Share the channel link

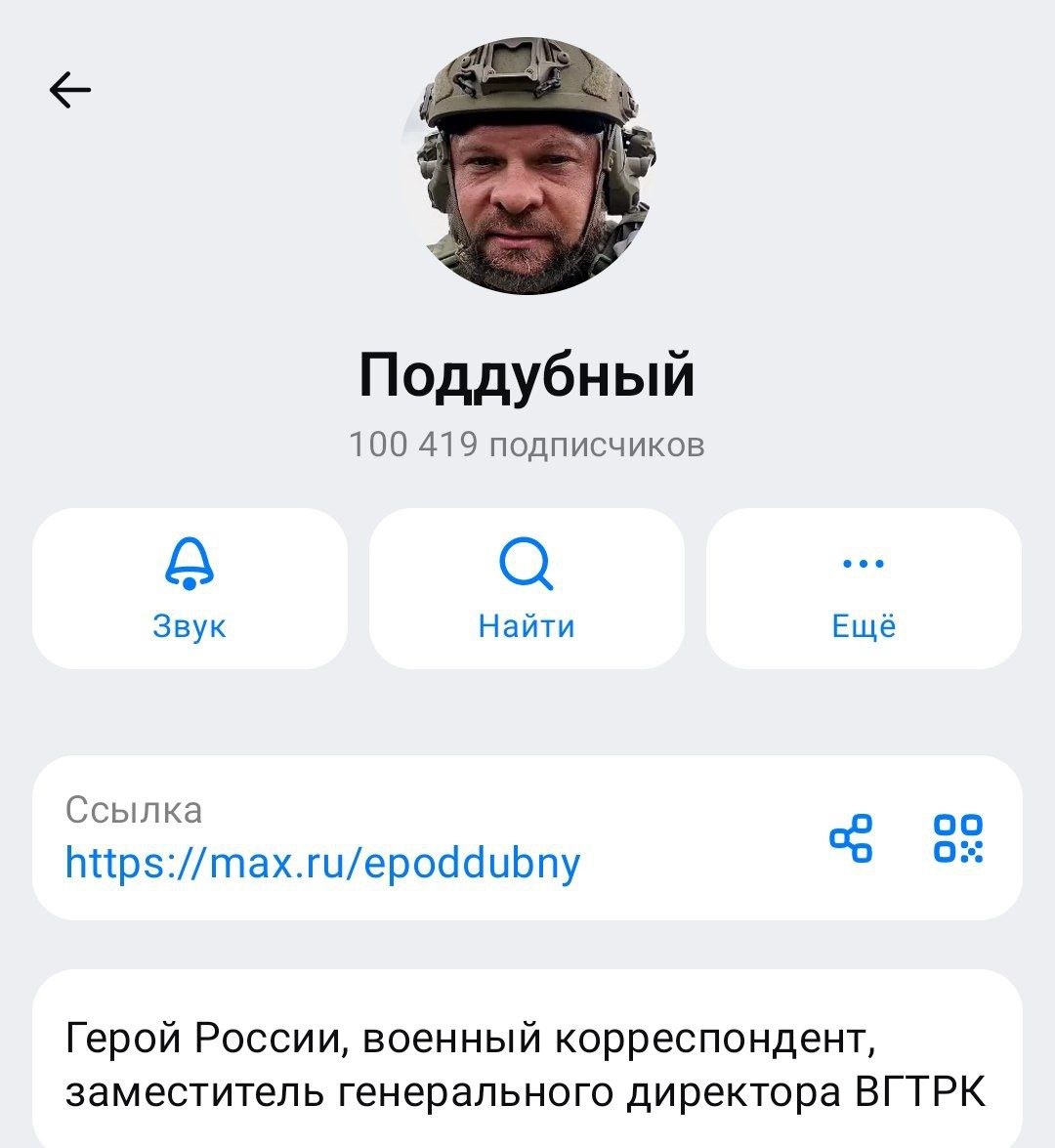851,839
